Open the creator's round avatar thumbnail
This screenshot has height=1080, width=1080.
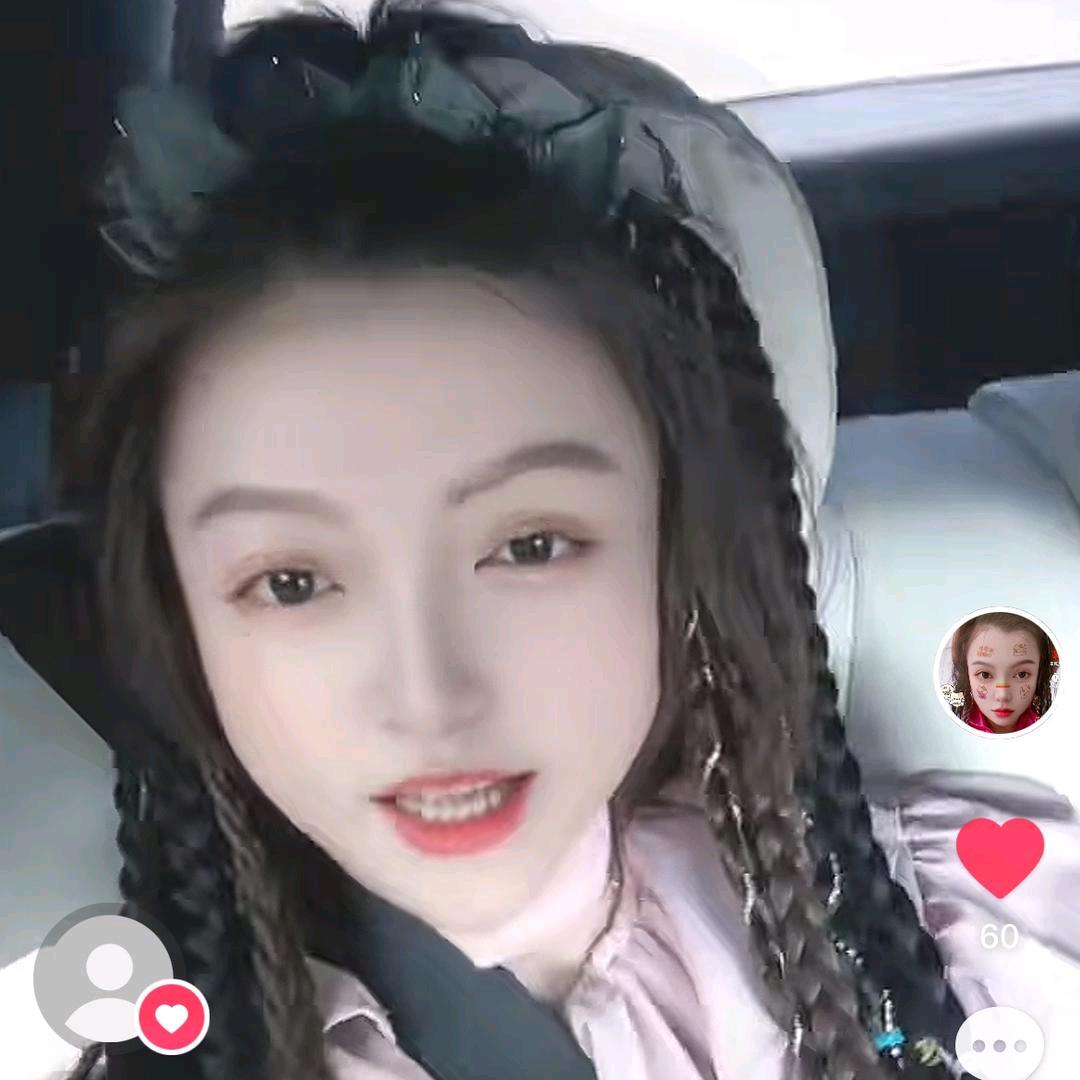[x=997, y=672]
